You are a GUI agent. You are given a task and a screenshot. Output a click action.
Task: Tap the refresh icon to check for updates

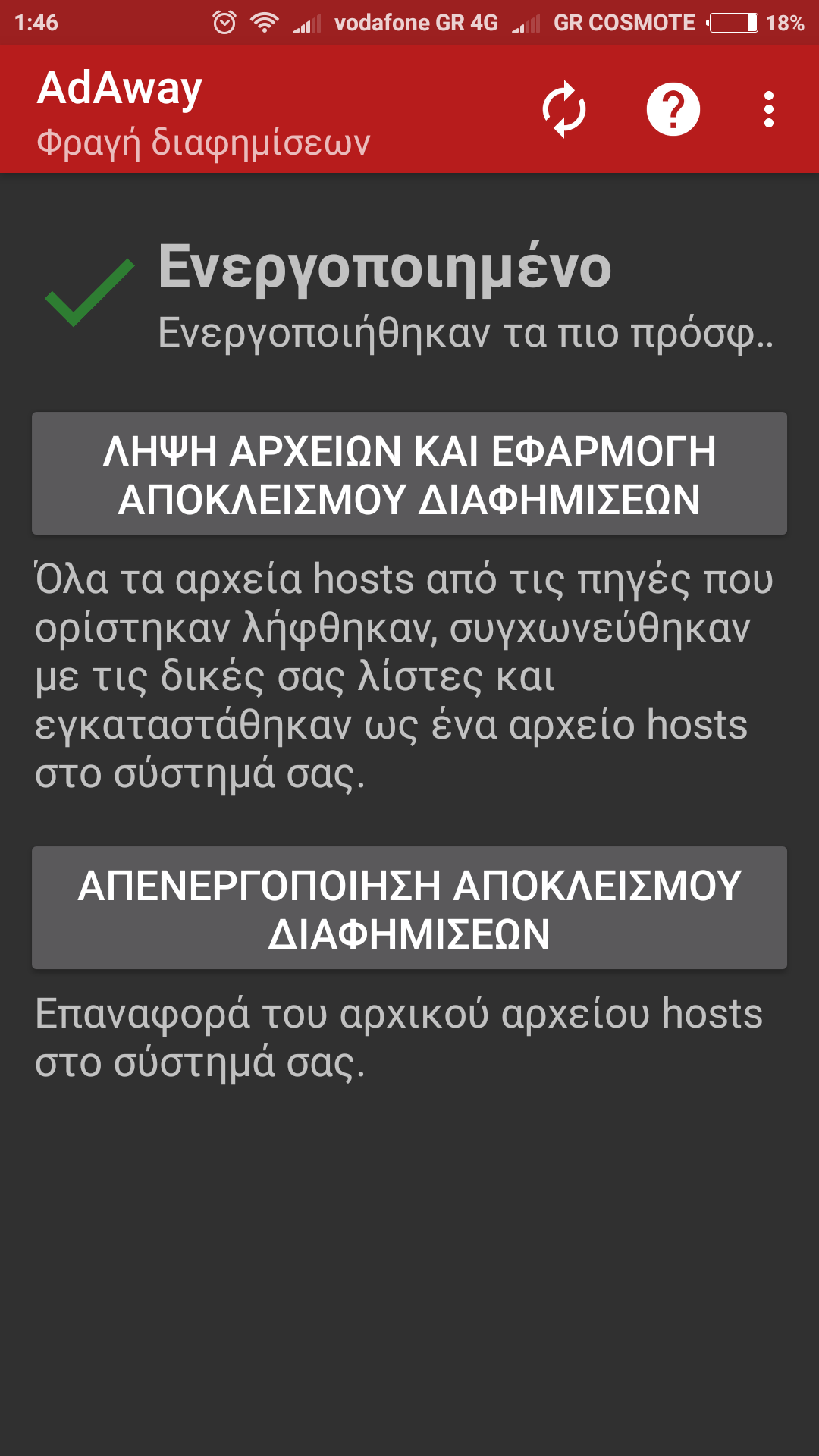click(564, 110)
